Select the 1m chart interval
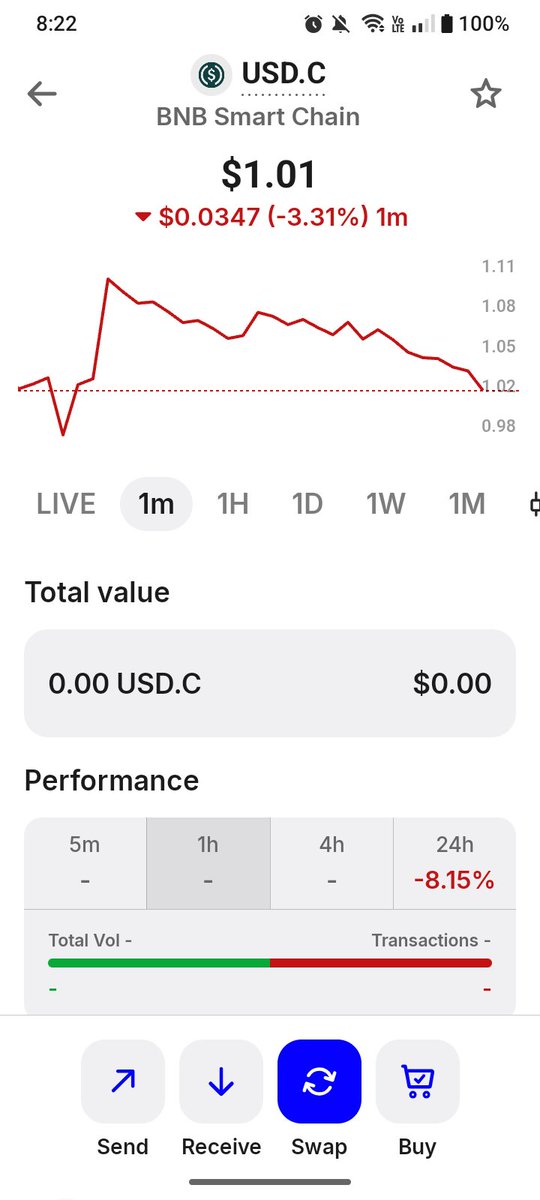The image size is (540, 1200). coord(156,503)
